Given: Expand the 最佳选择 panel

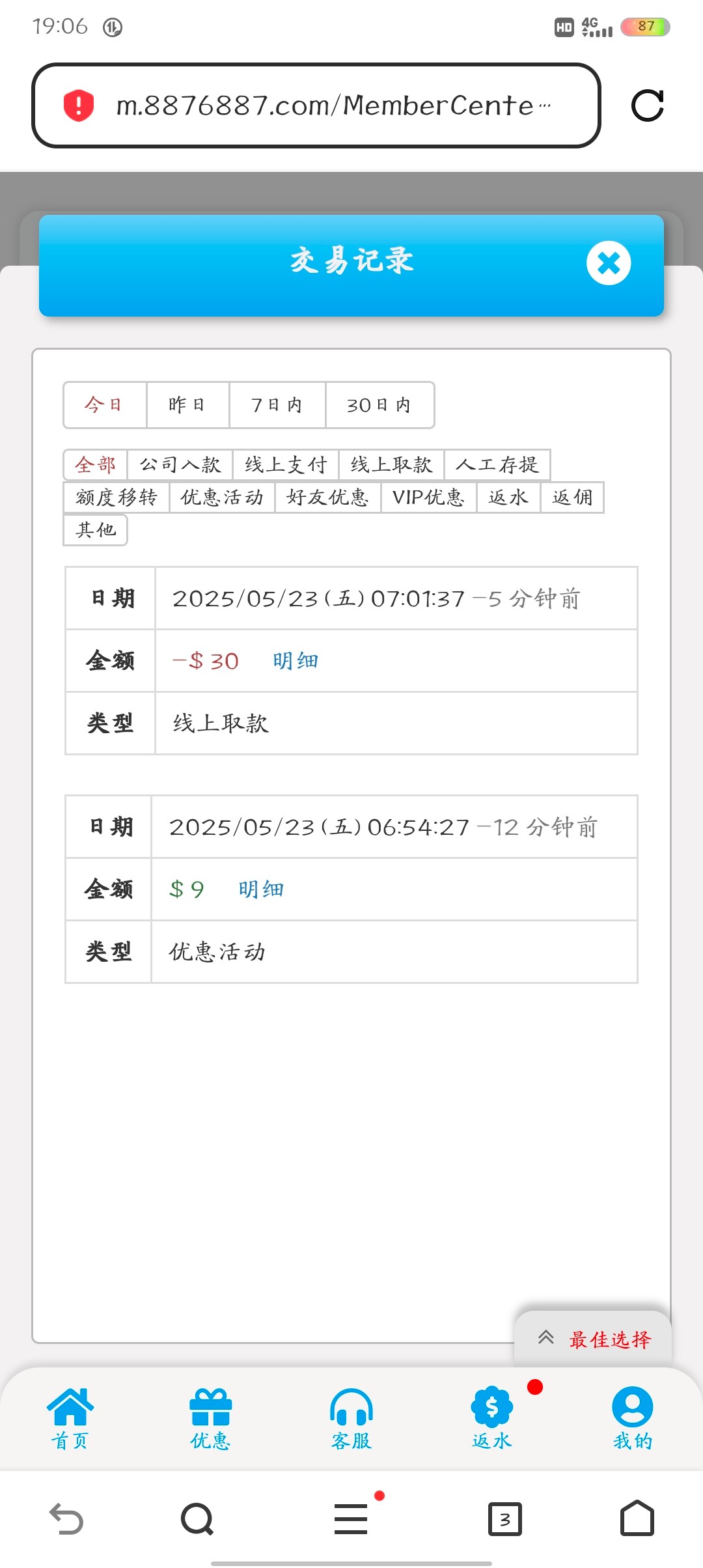Looking at the screenshot, I should (594, 1339).
